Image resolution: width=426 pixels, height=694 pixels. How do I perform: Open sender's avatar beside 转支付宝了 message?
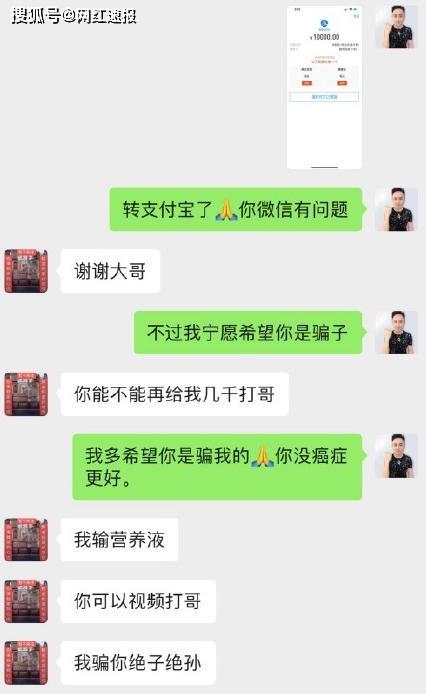point(396,209)
